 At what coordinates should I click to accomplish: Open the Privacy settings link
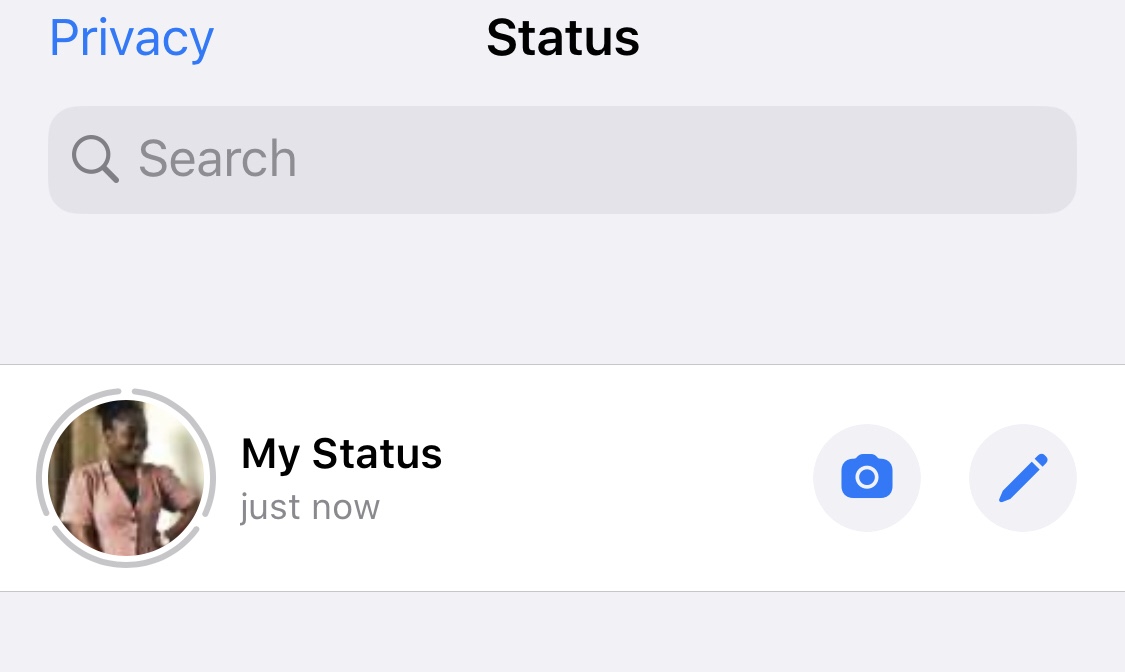tap(131, 38)
